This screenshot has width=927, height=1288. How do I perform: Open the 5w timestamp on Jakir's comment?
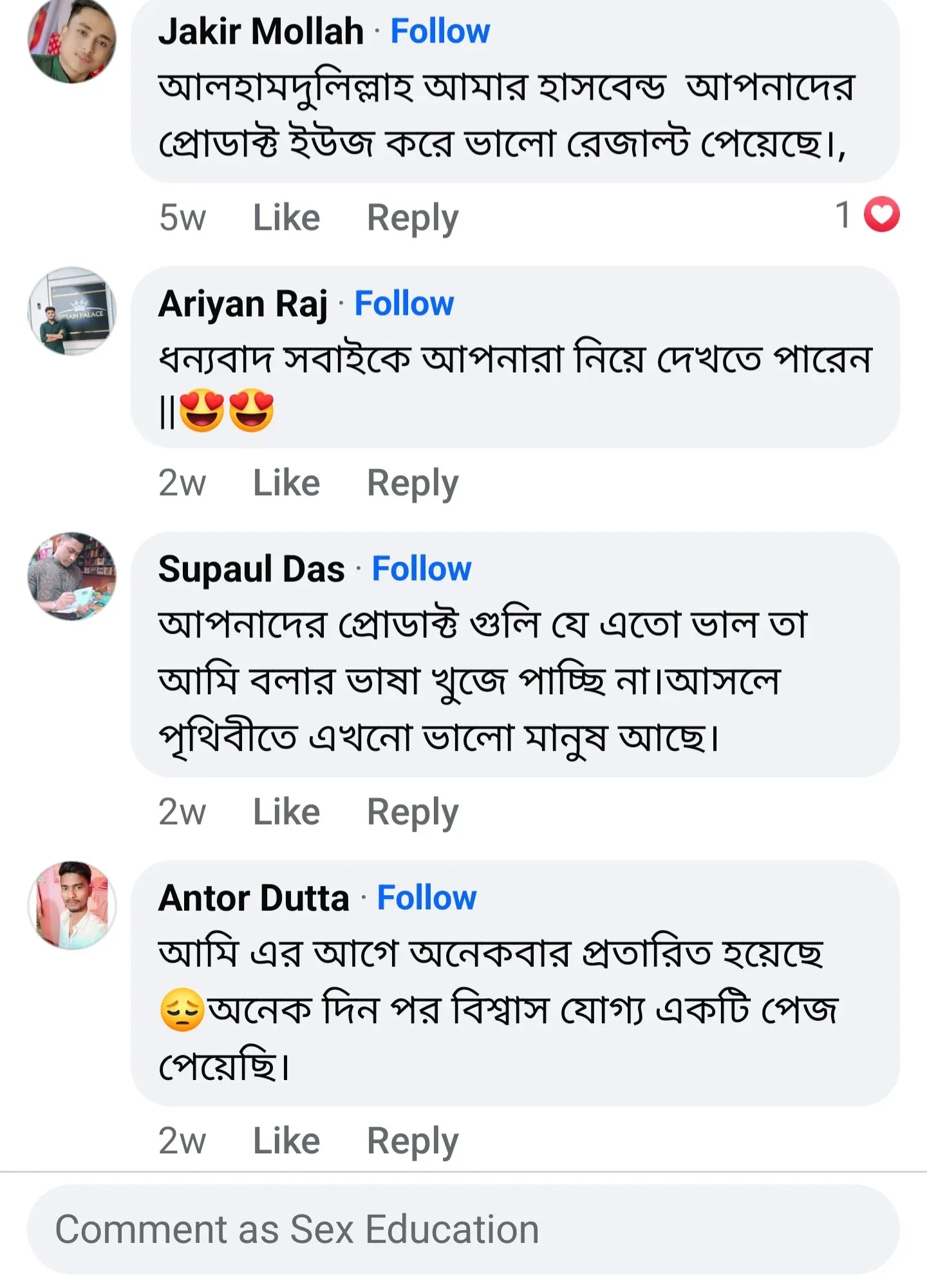[x=182, y=218]
